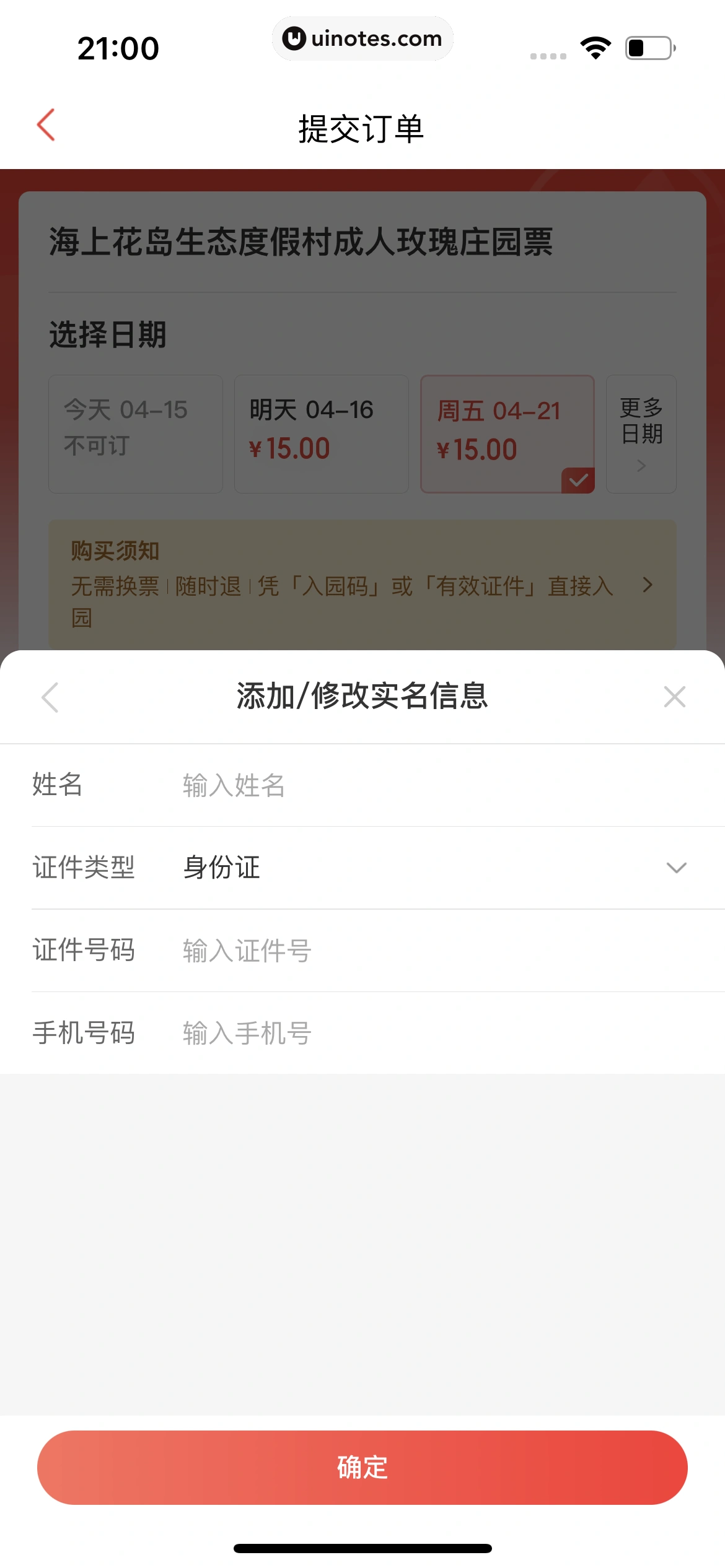This screenshot has width=725, height=1568.
Task: Expand the 证件类型 身份证 dropdown
Action: tap(675, 868)
